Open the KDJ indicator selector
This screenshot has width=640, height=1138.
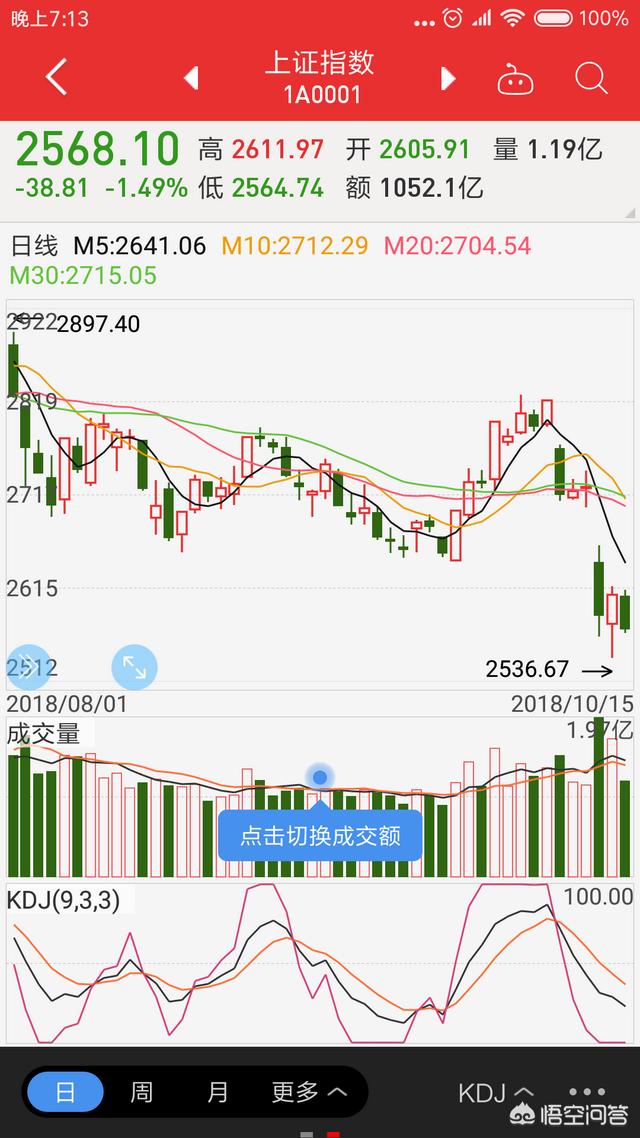[496, 1092]
